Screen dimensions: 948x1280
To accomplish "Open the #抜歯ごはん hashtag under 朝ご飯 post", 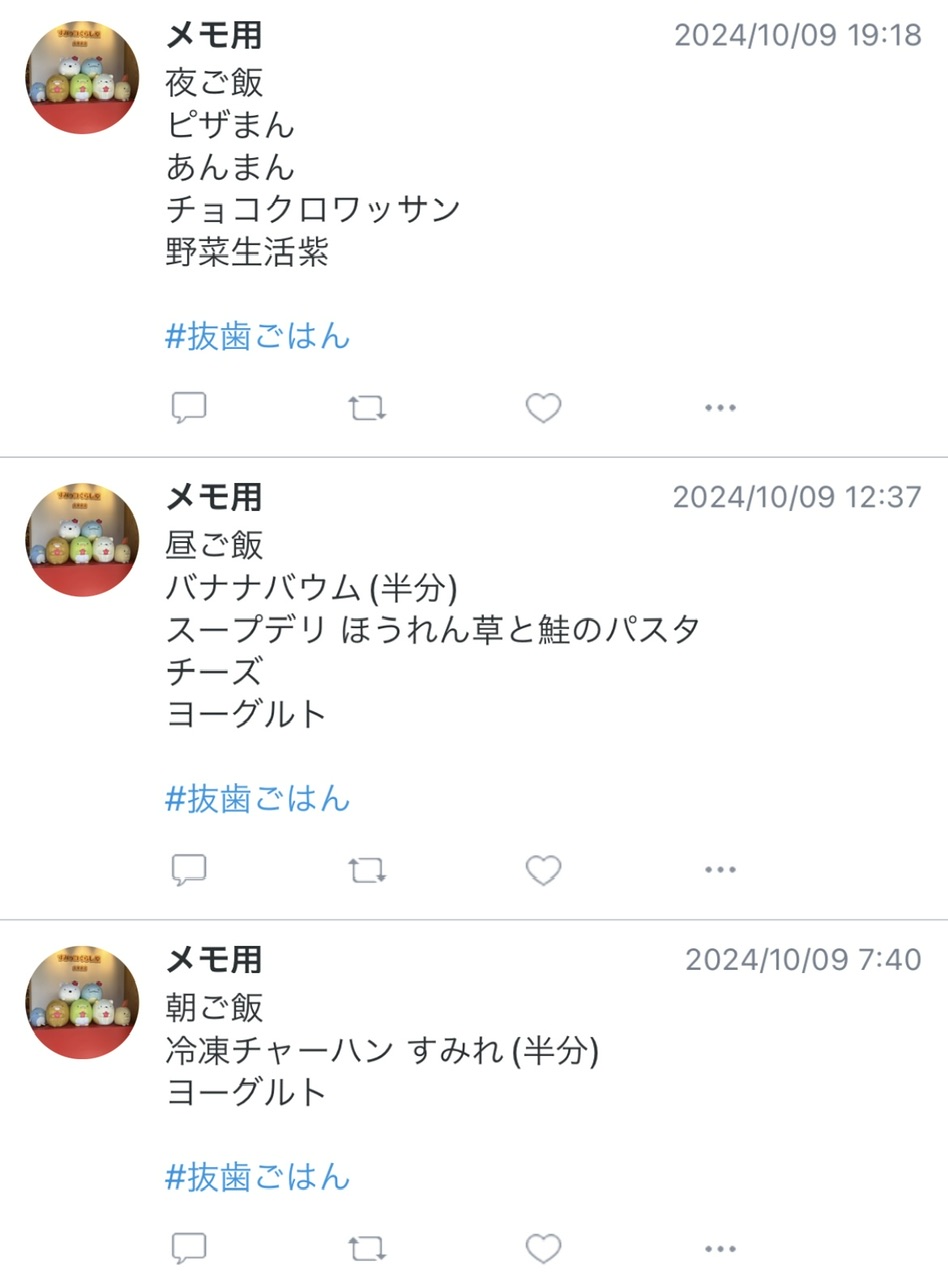I will click(x=258, y=1176).
